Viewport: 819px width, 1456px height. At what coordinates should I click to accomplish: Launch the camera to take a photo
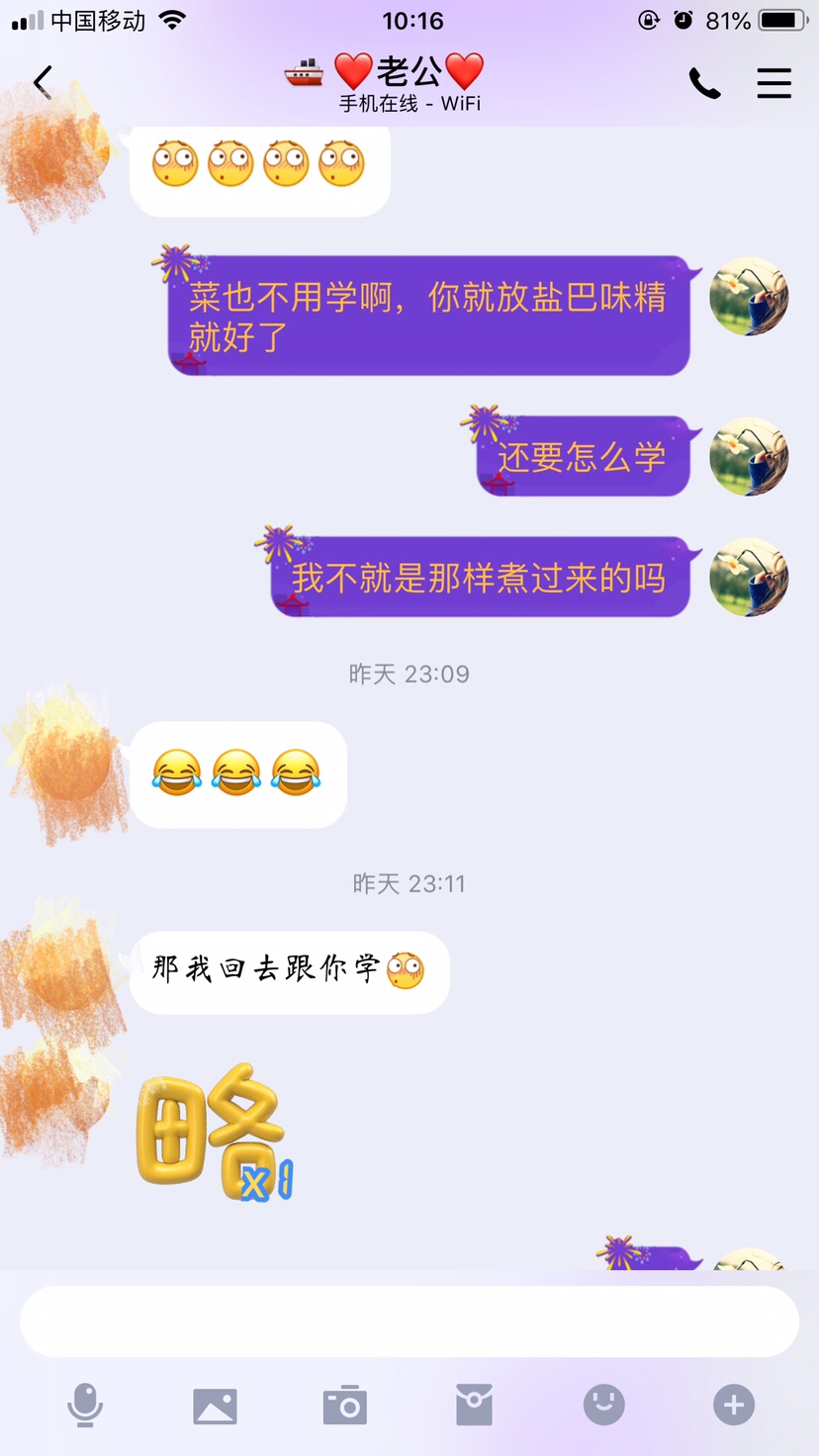(345, 1405)
